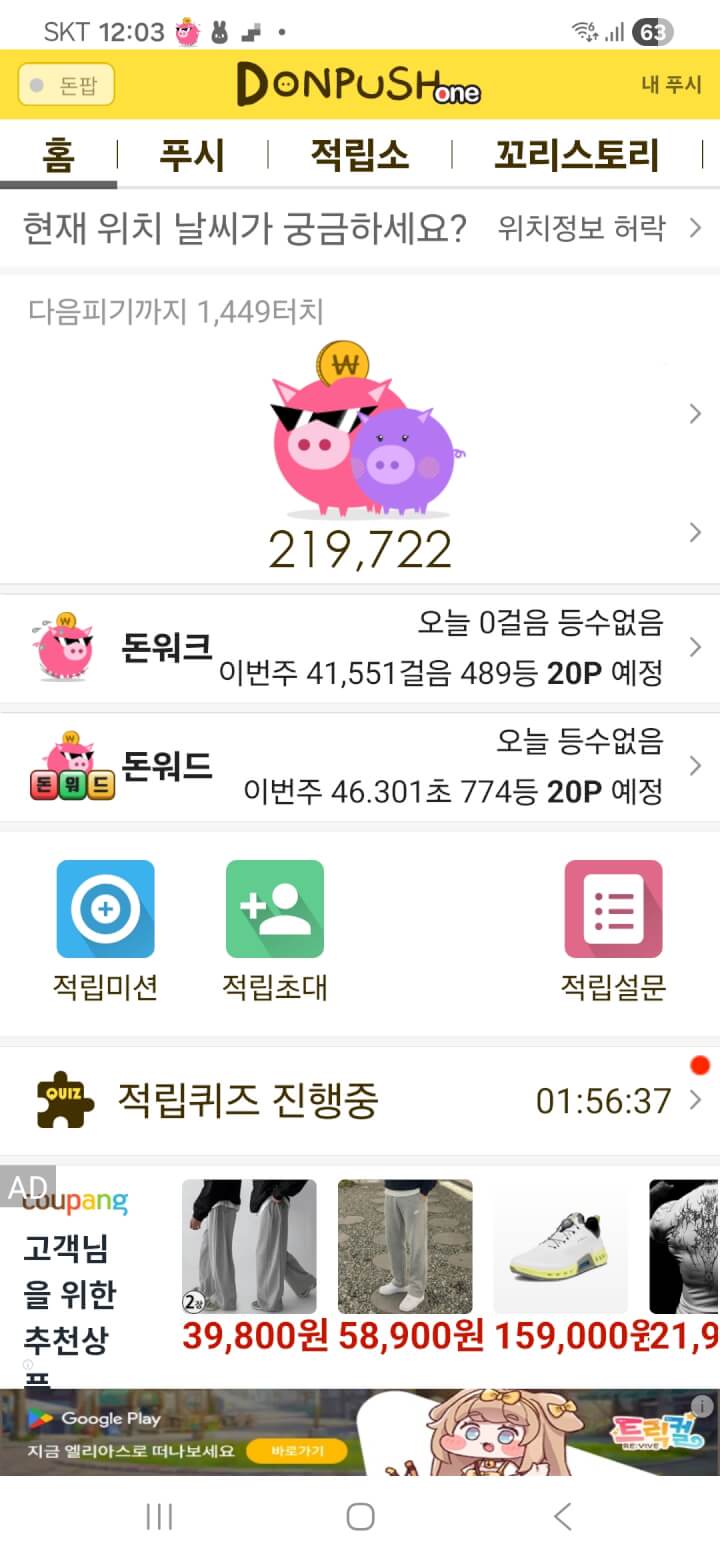Open recent apps from the navigation bar
The image size is (720, 1560).
159,1516
